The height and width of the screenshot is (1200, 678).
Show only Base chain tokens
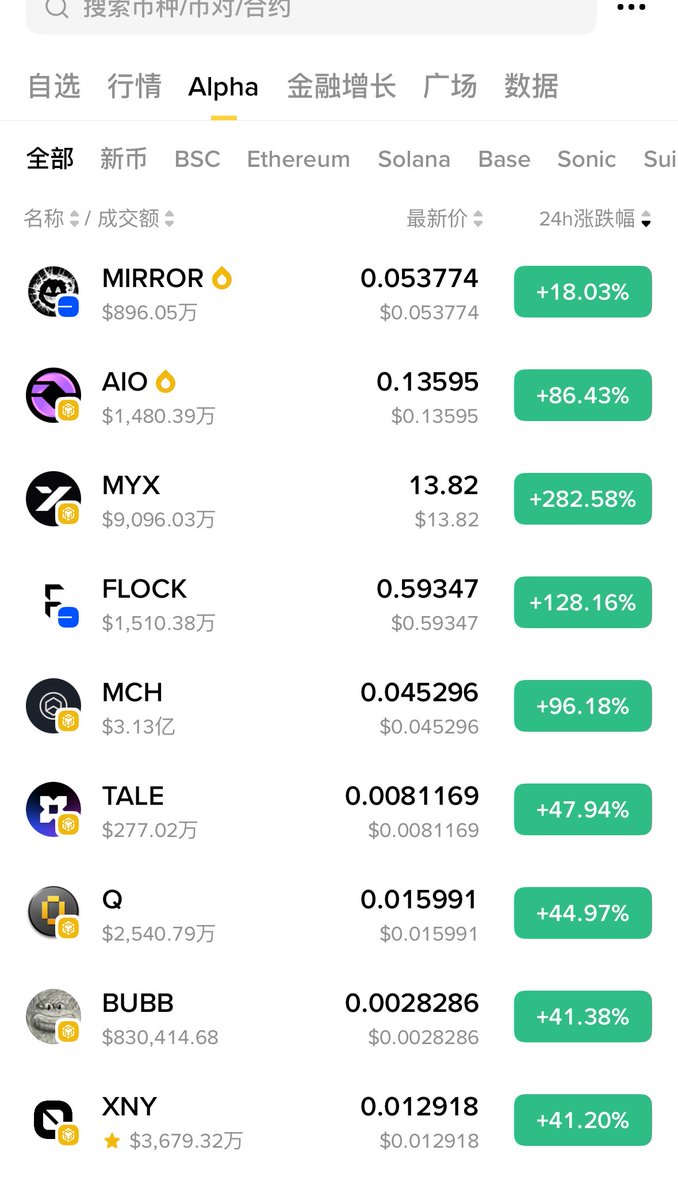click(x=504, y=159)
